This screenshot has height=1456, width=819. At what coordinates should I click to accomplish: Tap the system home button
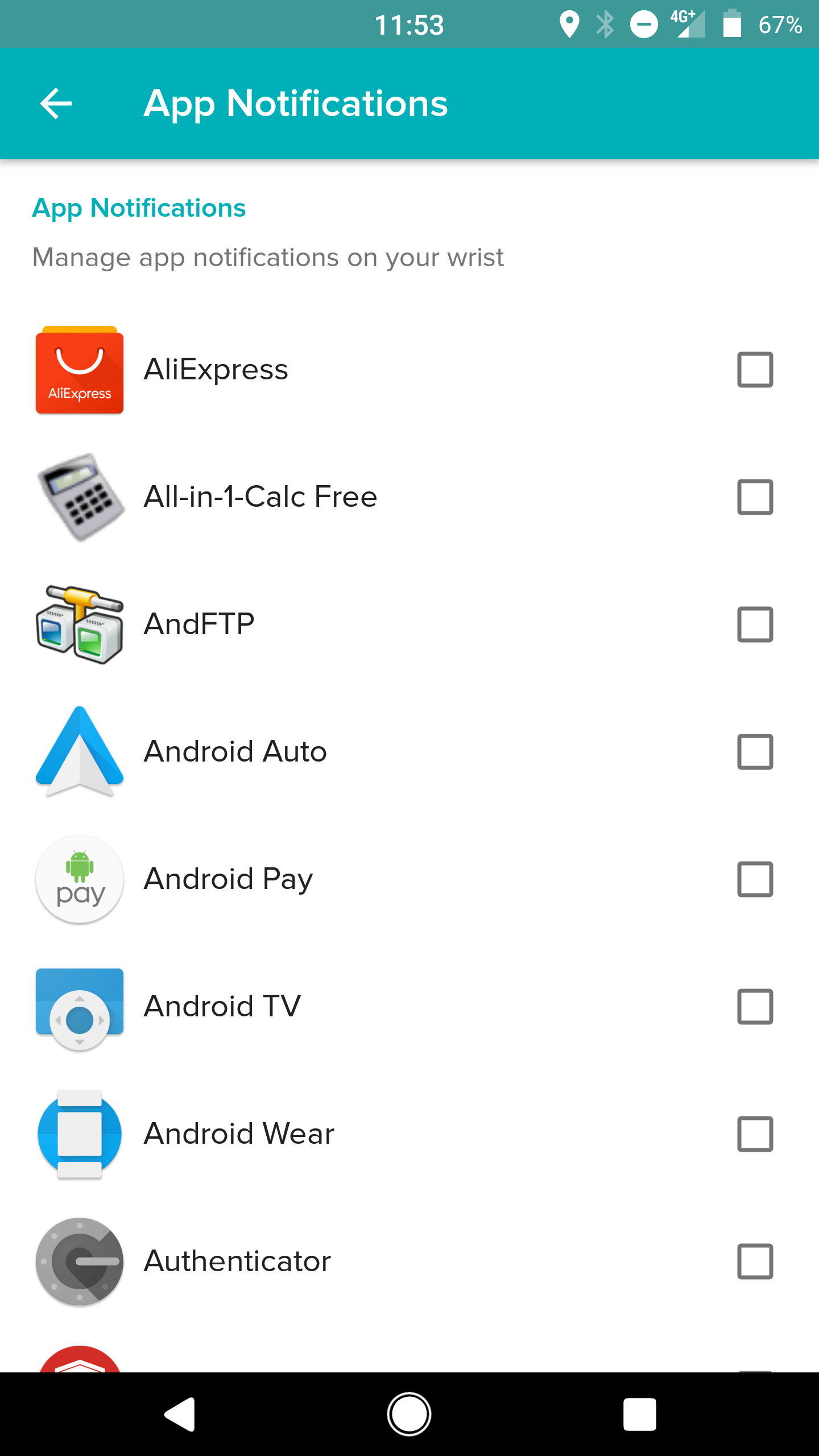pyautogui.click(x=409, y=1414)
